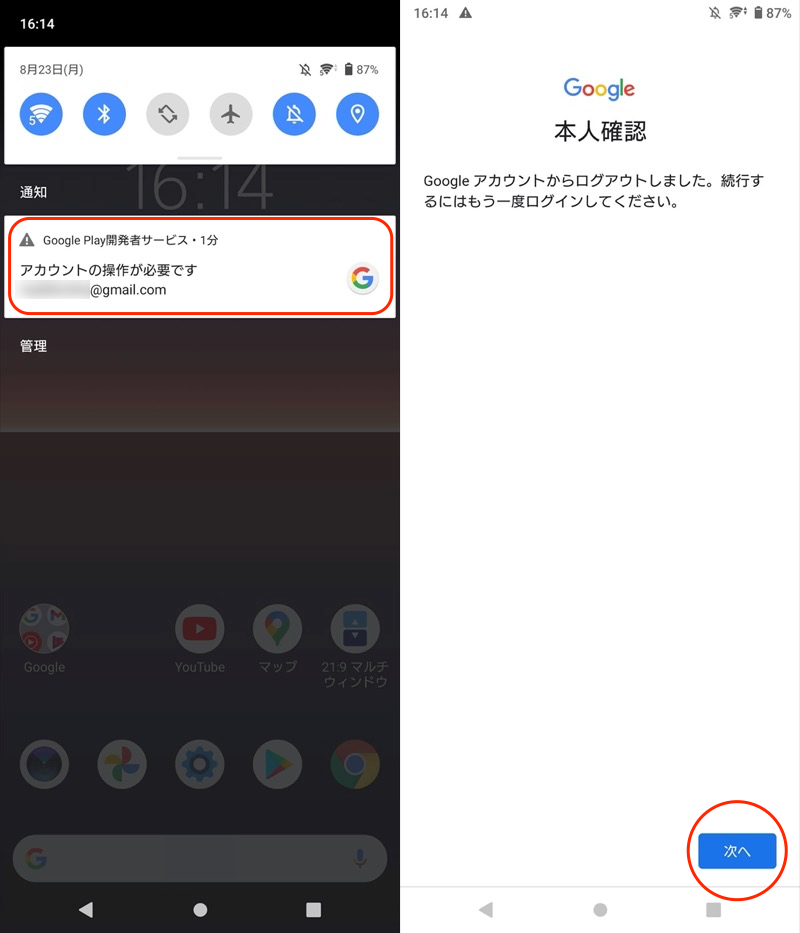This screenshot has height=933, width=800.
Task: Open 管理 notification settings
Action: tap(34, 346)
